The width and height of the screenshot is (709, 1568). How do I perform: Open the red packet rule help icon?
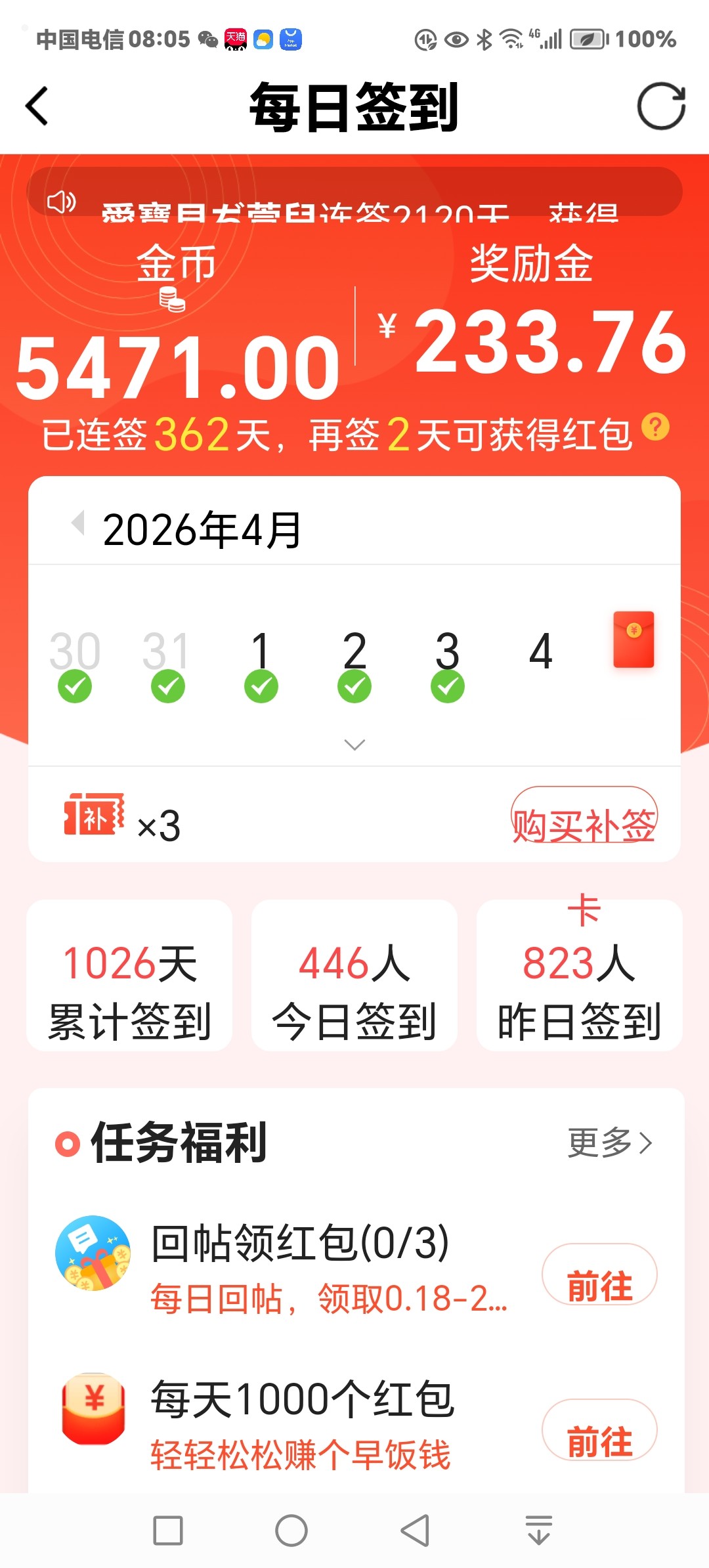[655, 427]
